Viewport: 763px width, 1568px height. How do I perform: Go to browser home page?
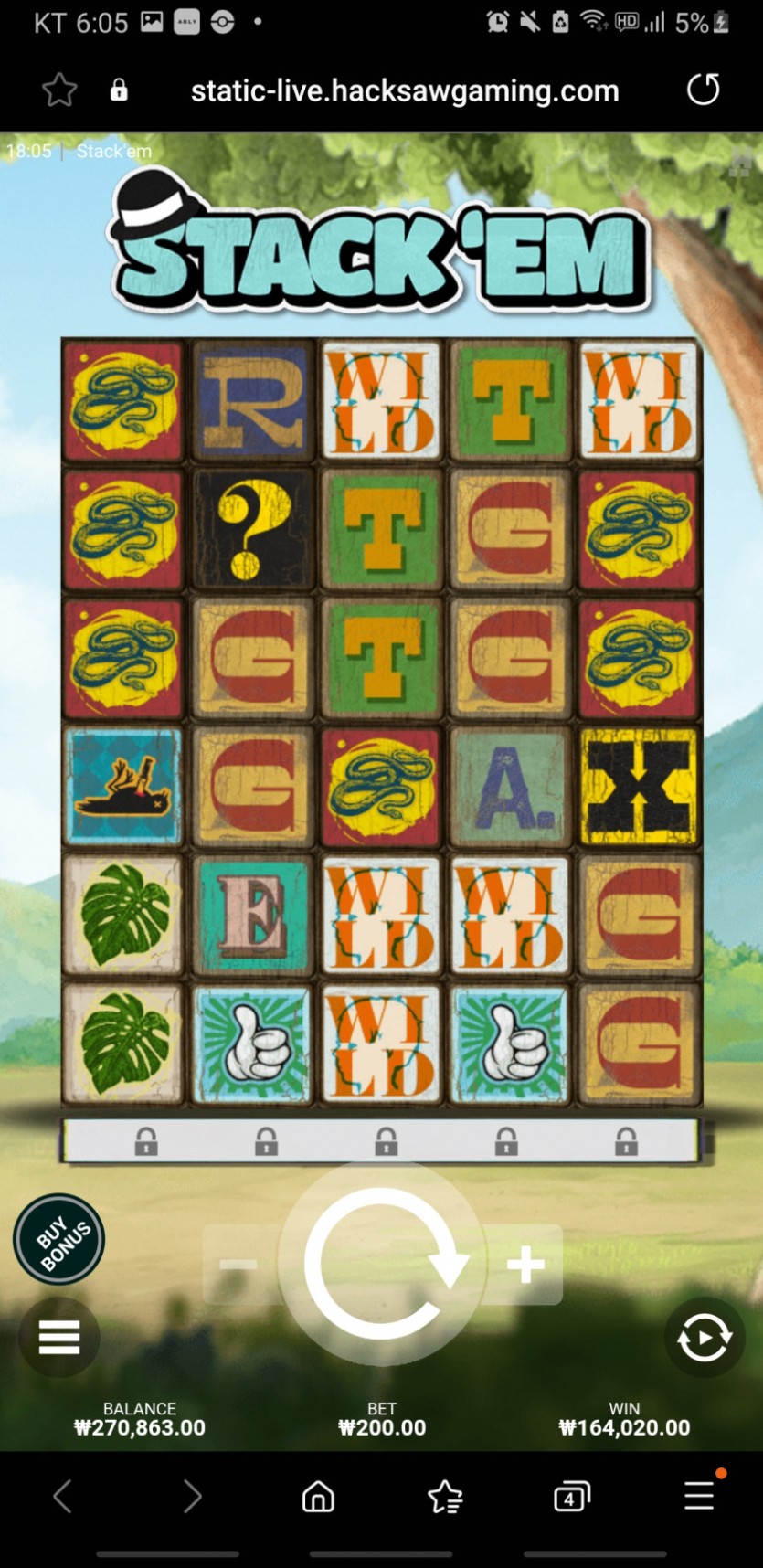[318, 1497]
